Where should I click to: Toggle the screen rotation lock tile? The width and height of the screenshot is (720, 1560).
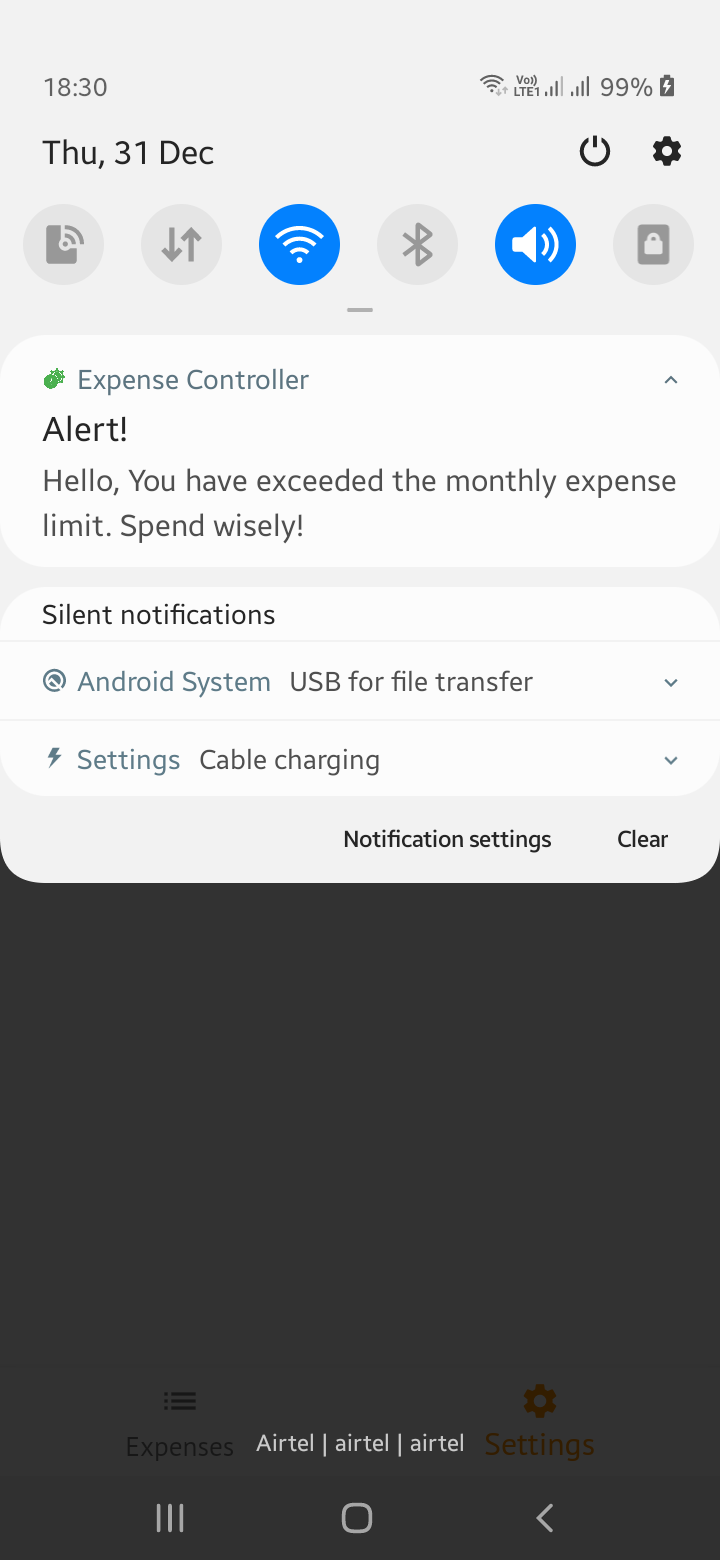[653, 244]
